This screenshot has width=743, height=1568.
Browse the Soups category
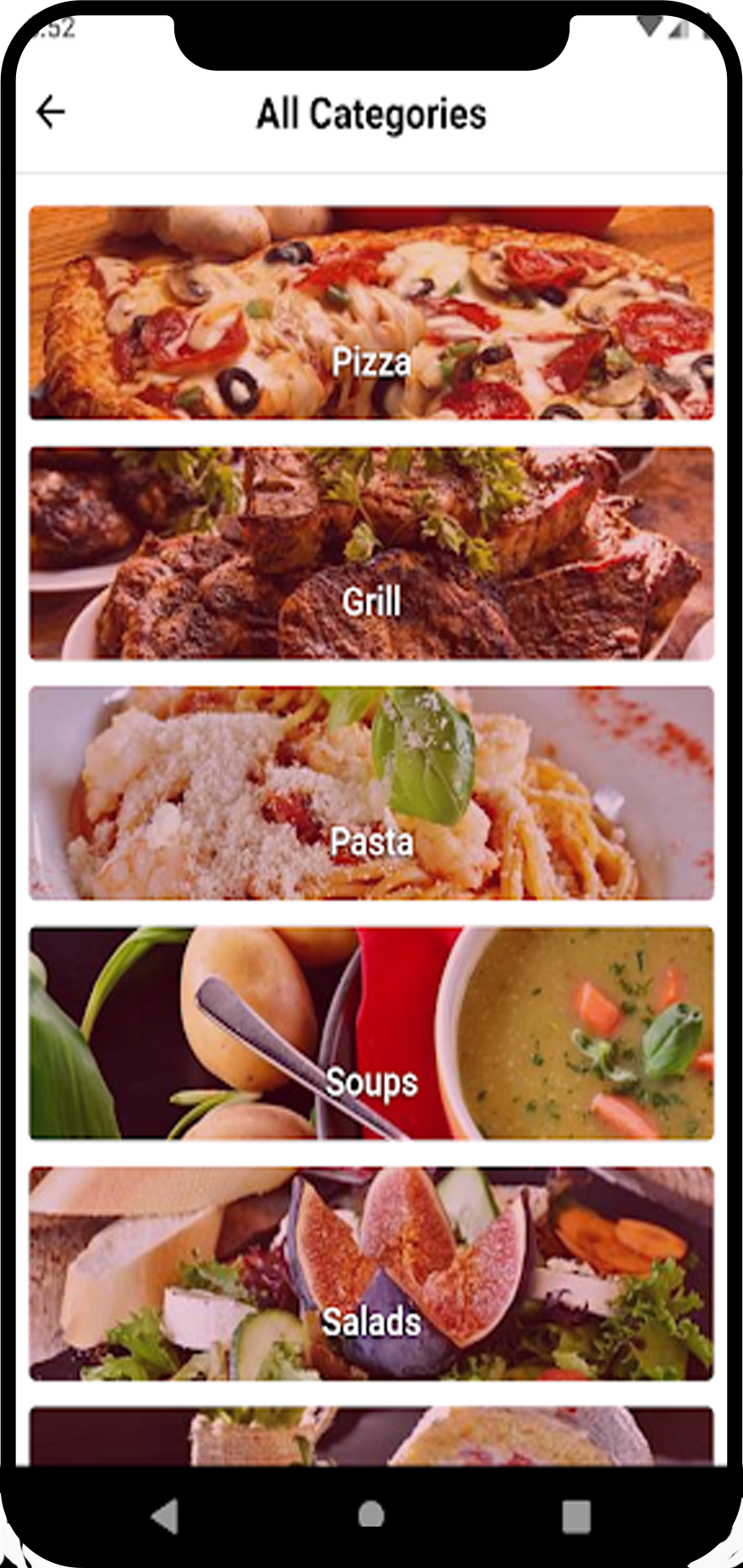coord(371,1033)
